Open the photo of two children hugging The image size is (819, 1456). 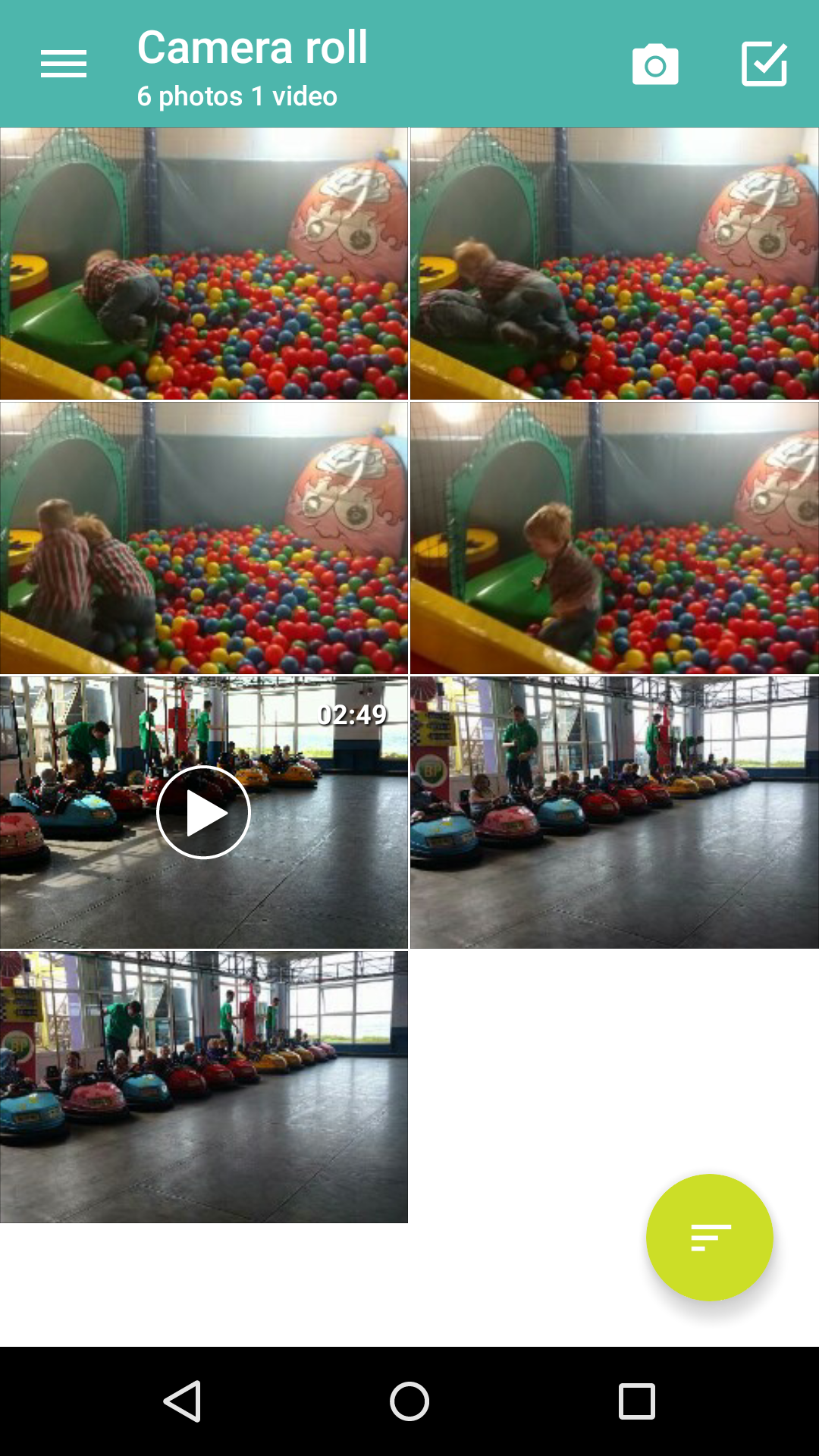[204, 538]
